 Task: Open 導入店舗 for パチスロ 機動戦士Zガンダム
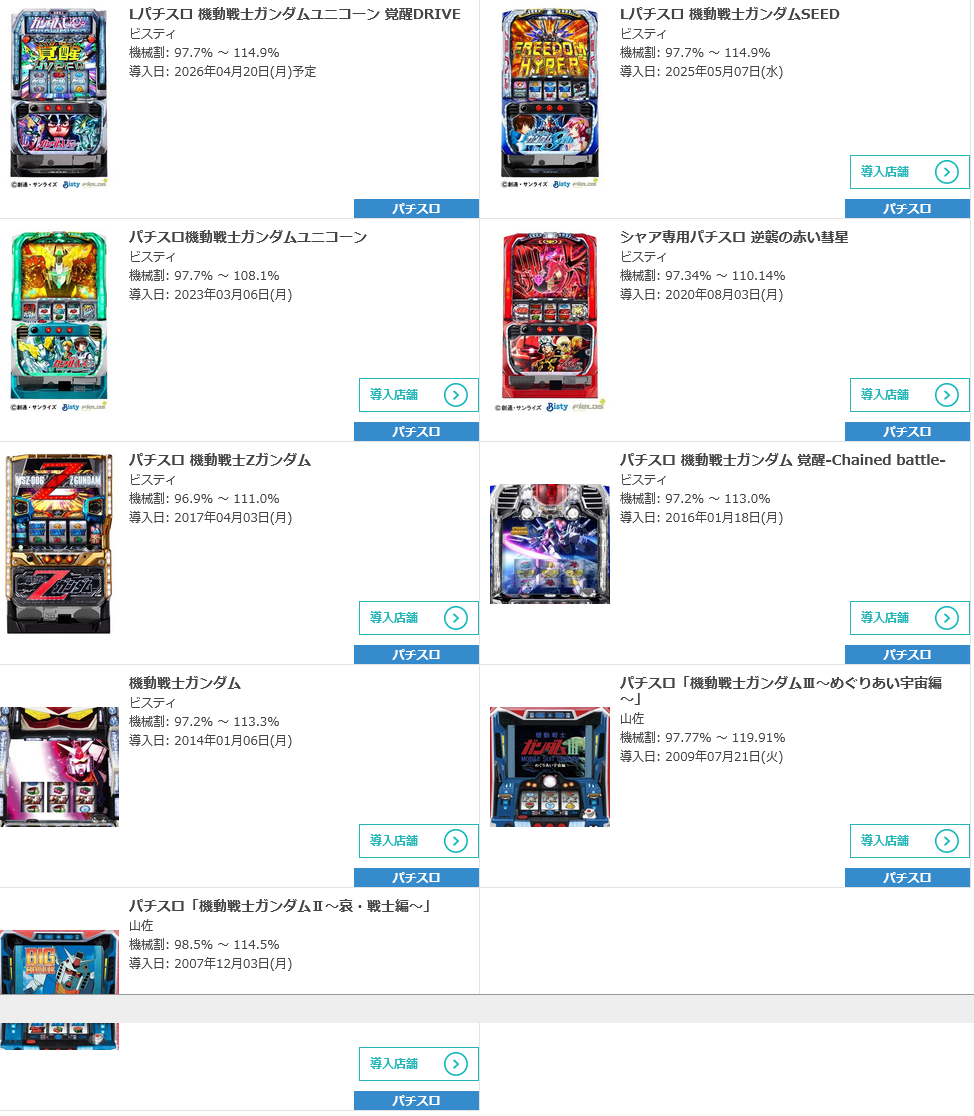click(418, 618)
